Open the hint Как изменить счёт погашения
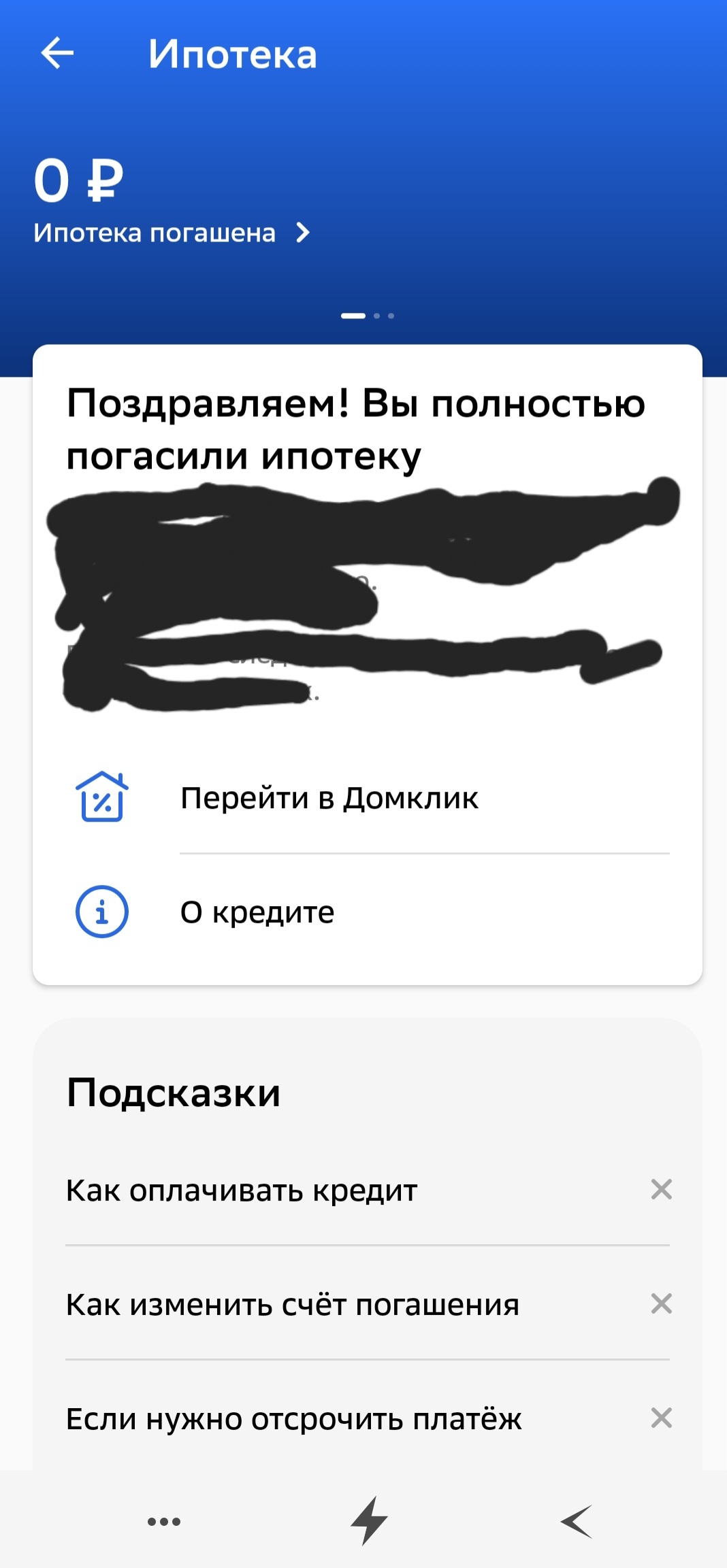 [x=293, y=1305]
